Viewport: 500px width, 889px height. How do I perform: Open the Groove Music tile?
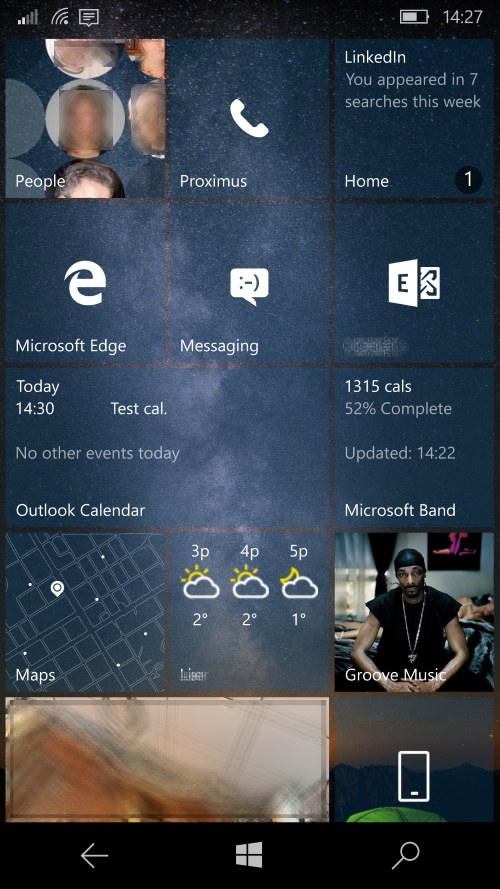[414, 612]
